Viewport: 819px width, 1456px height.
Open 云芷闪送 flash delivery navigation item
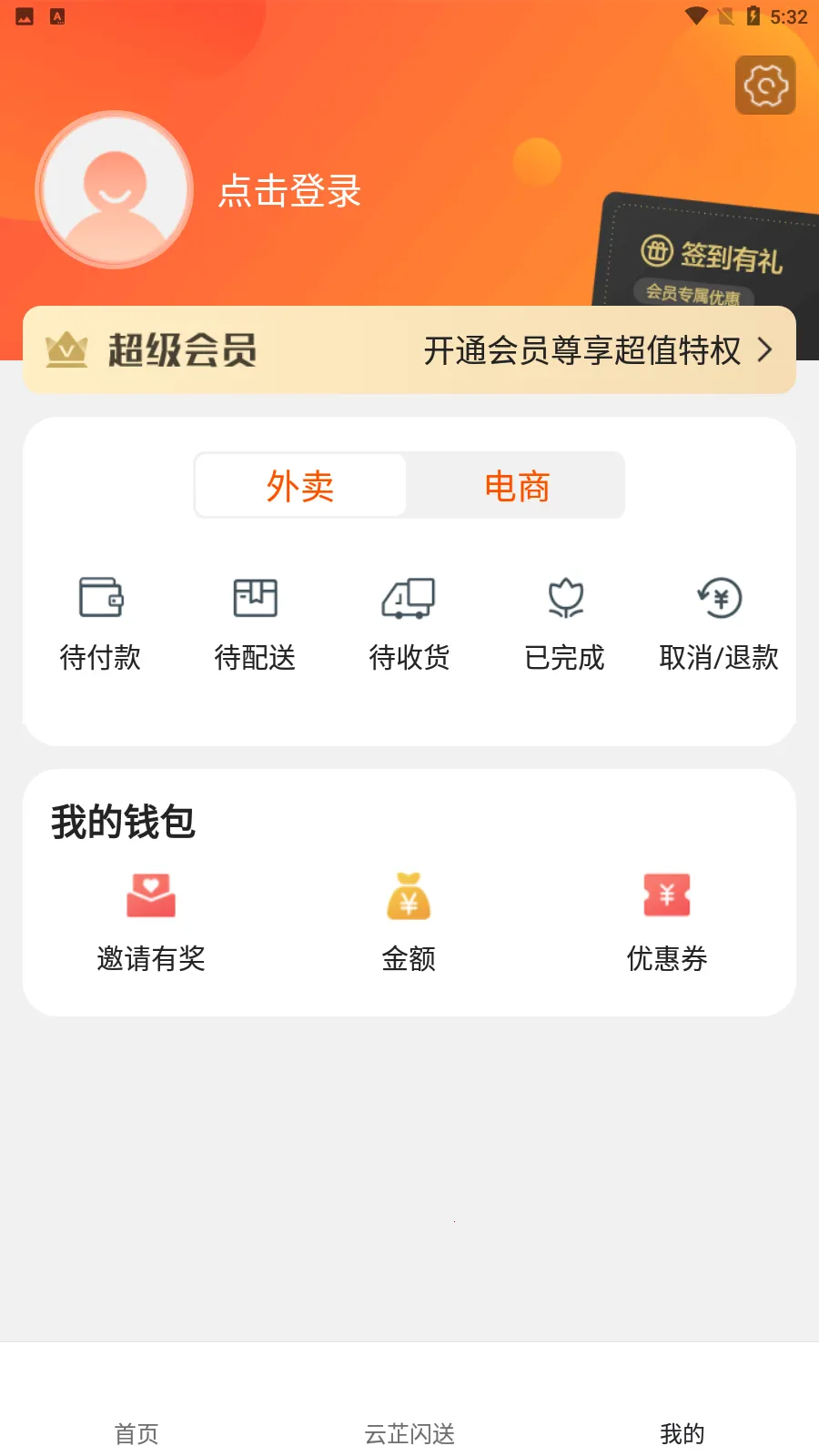click(x=409, y=1433)
